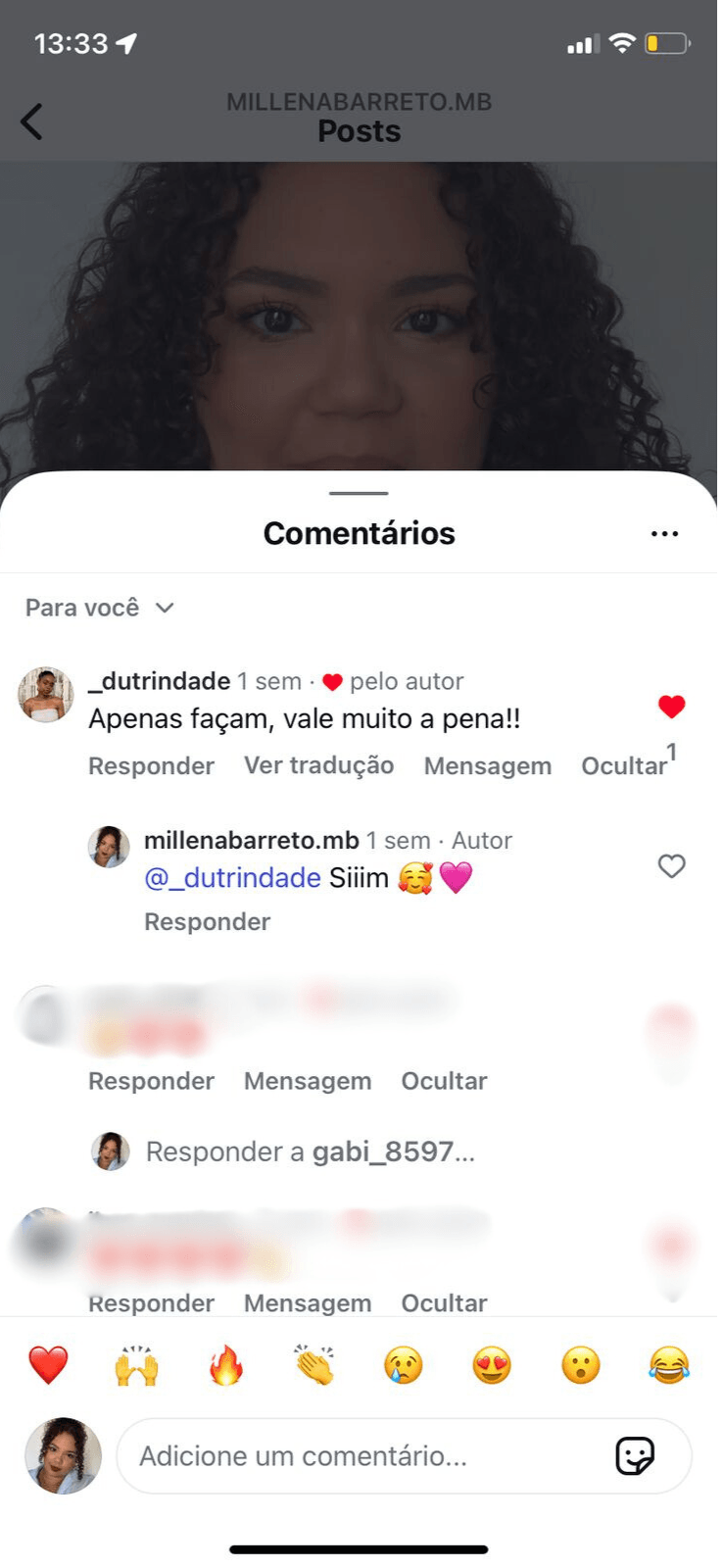724x1568 pixels.
Task: Unlike _dutrindade's comment by tapping the red heart
Action: pos(671,706)
